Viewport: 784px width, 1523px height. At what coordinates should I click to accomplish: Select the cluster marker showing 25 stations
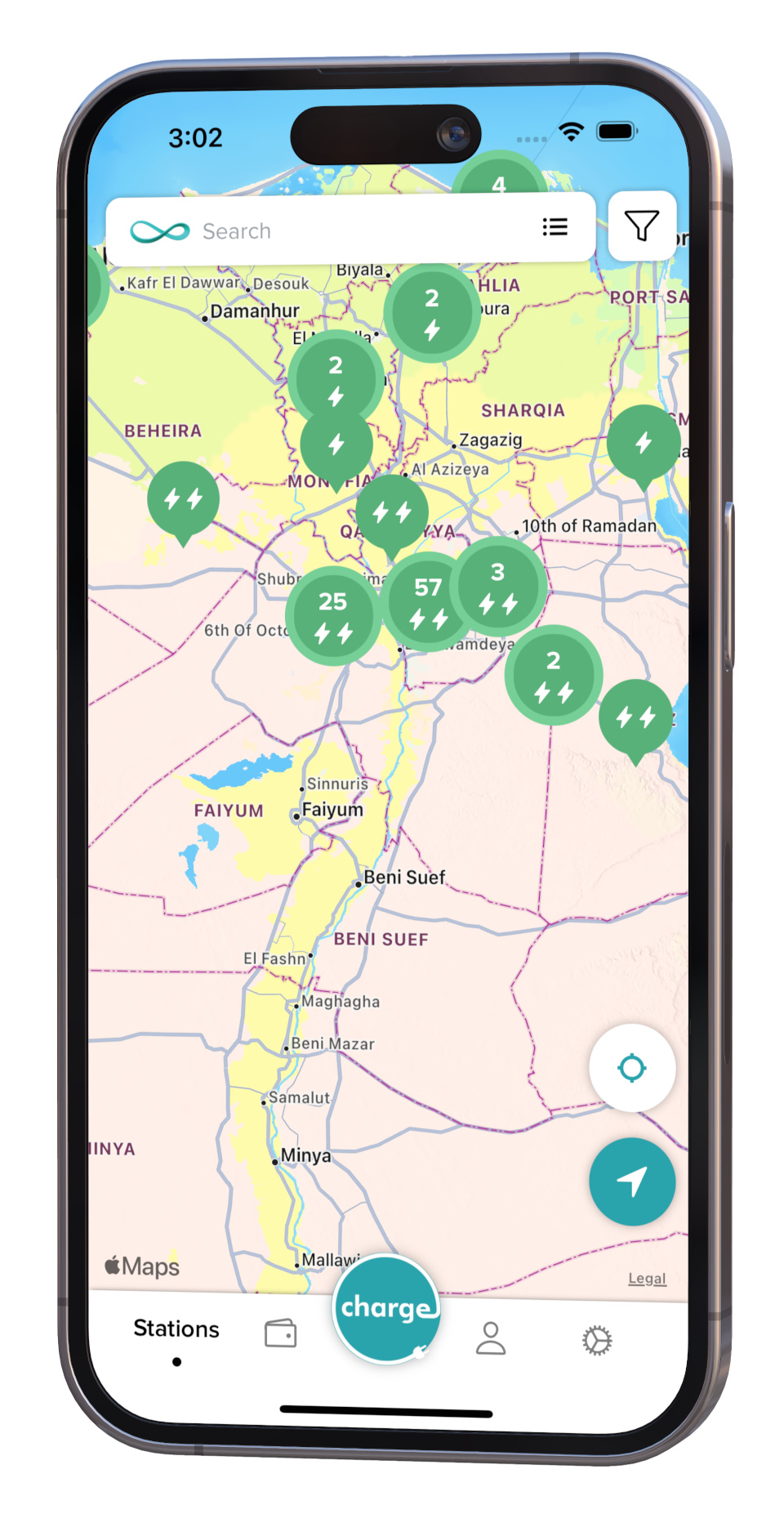[x=332, y=615]
